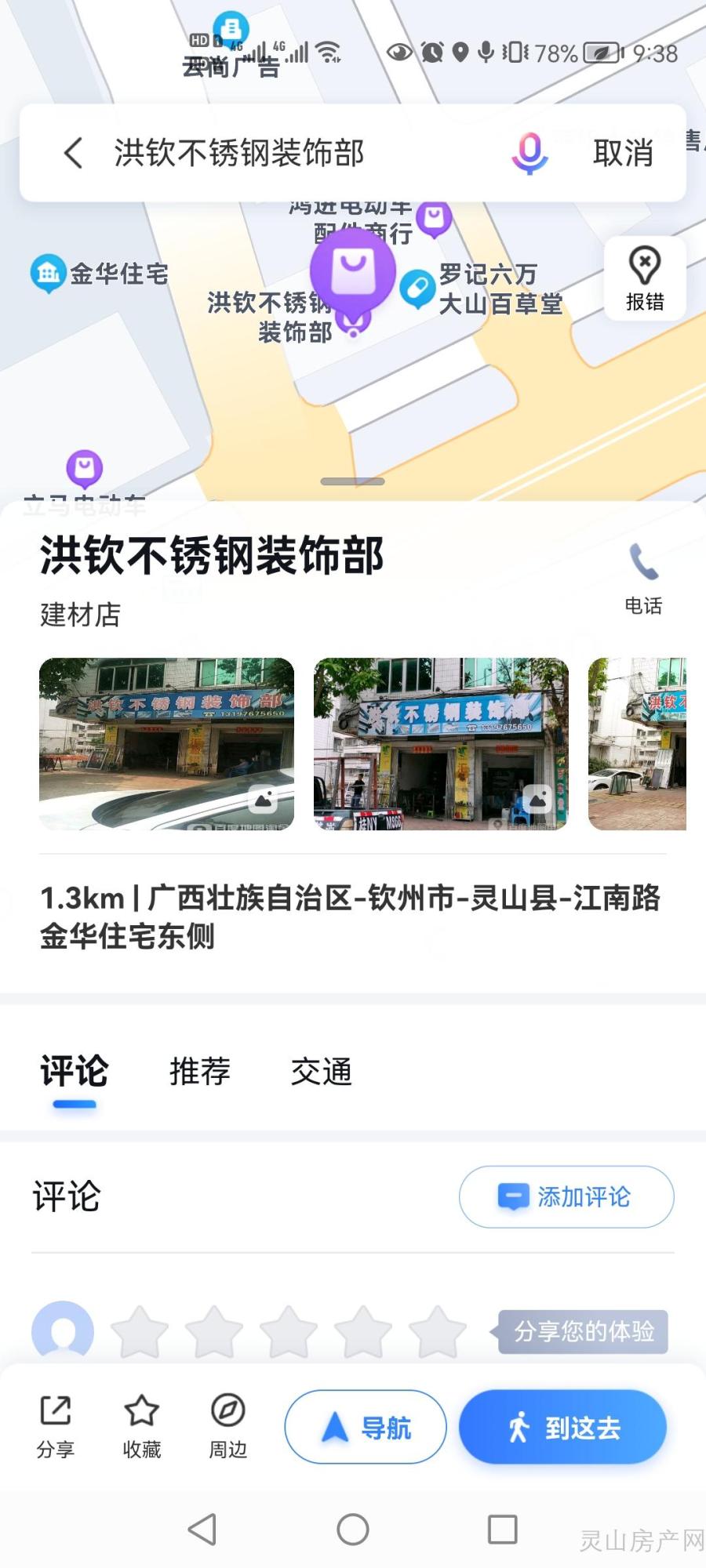
Task: Open the first storefront photo
Action: coord(166,743)
